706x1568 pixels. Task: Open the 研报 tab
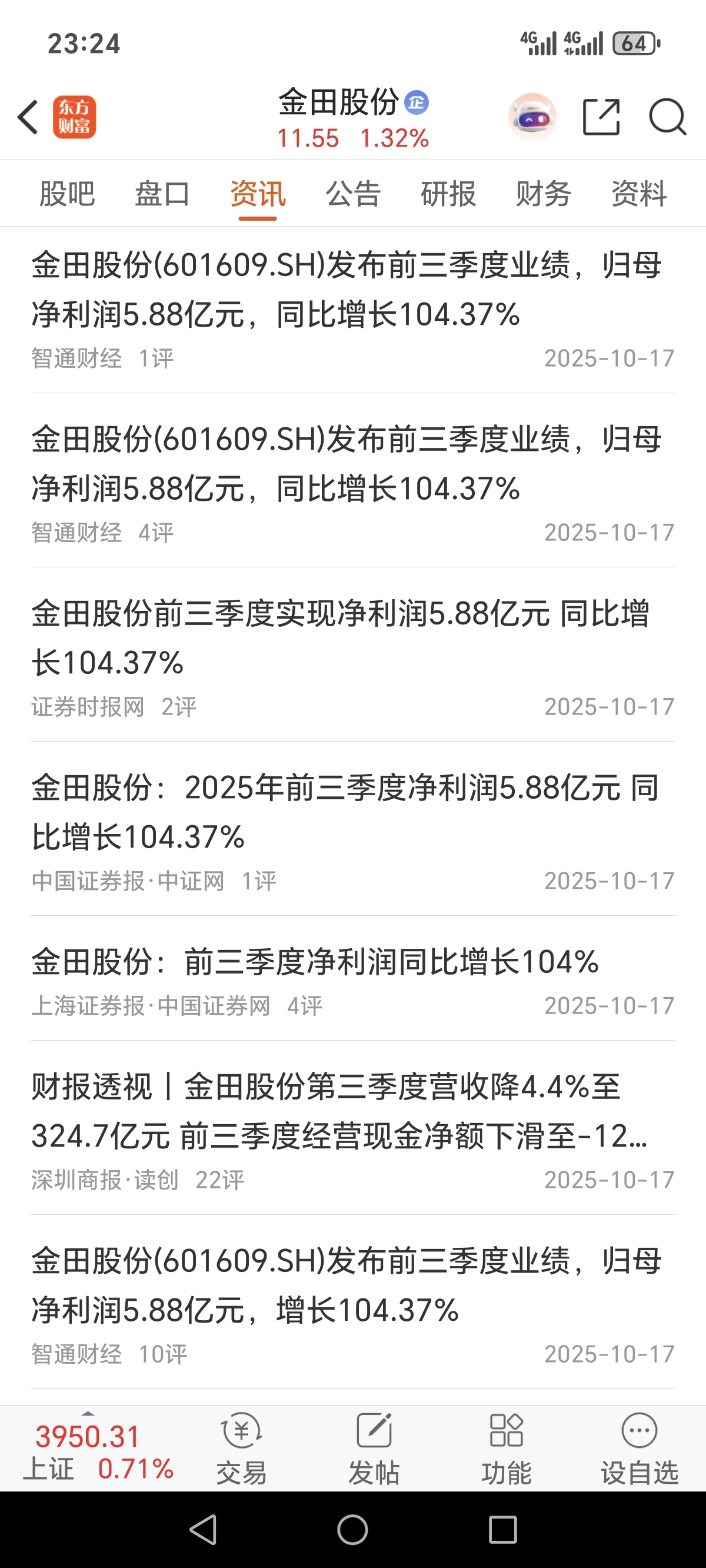[448, 194]
